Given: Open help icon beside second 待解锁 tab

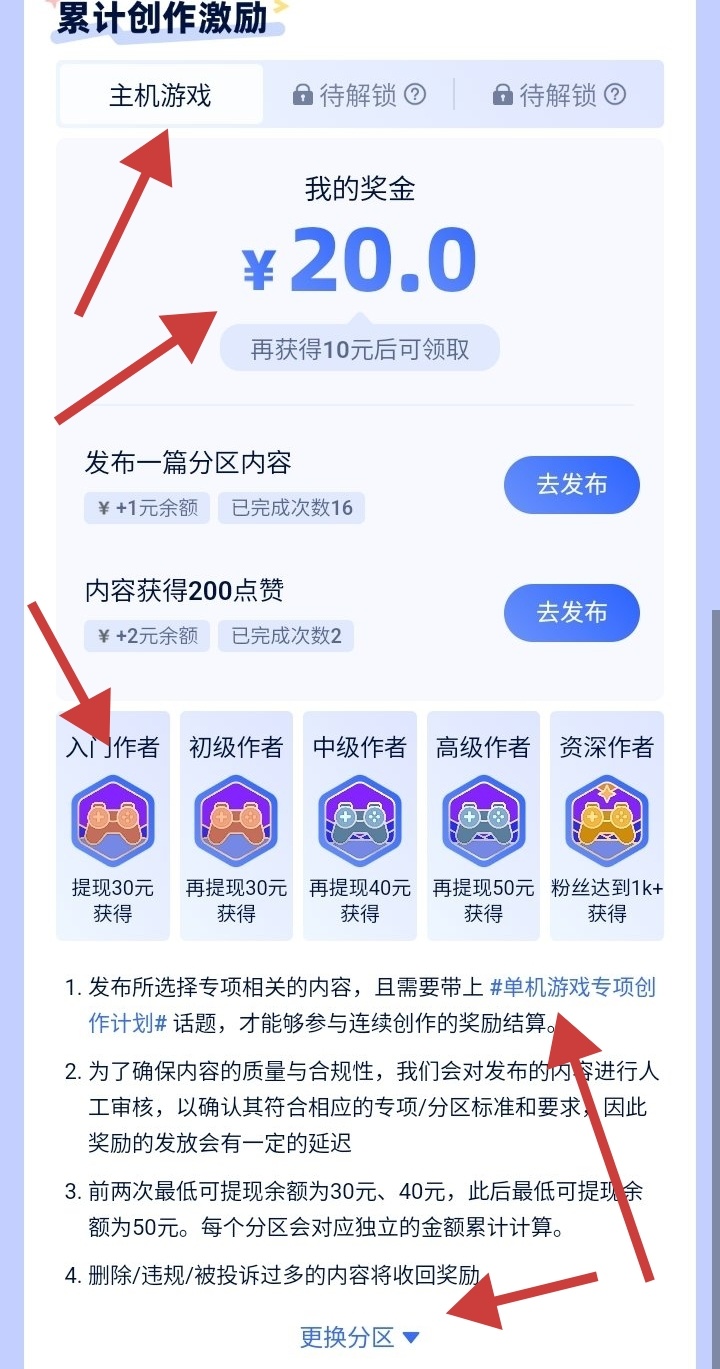Looking at the screenshot, I should click(615, 95).
